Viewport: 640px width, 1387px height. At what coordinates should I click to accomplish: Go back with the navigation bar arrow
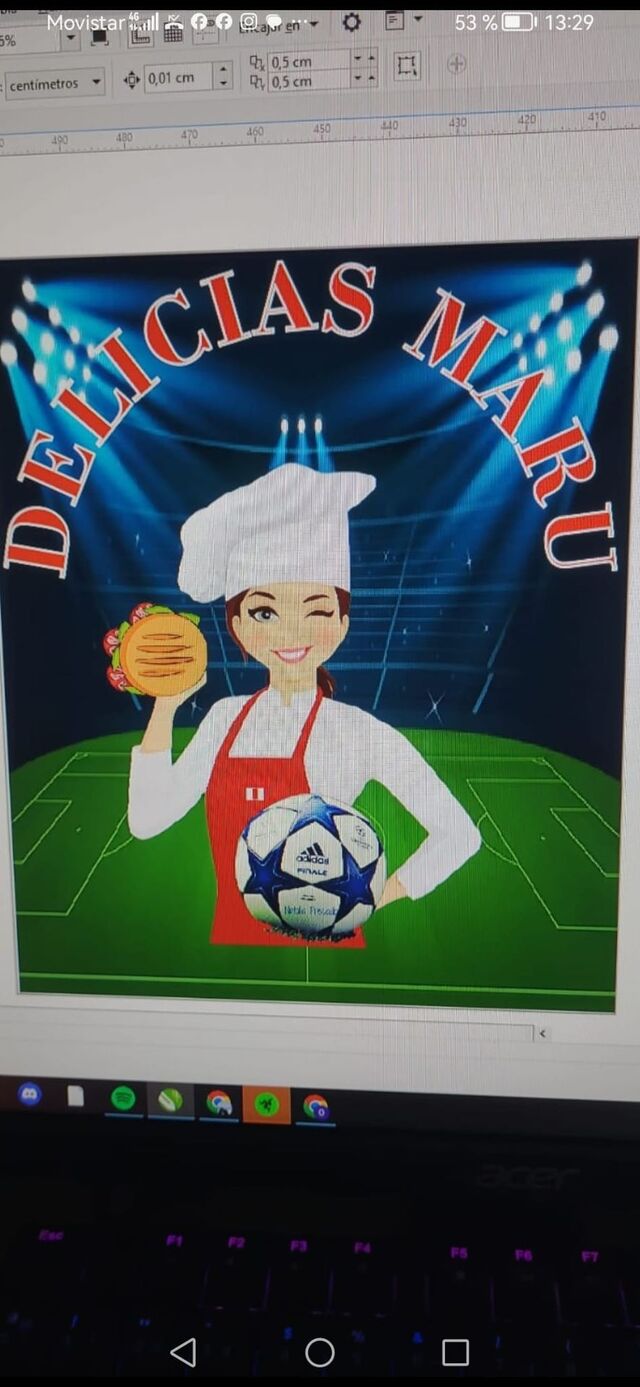point(184,1352)
